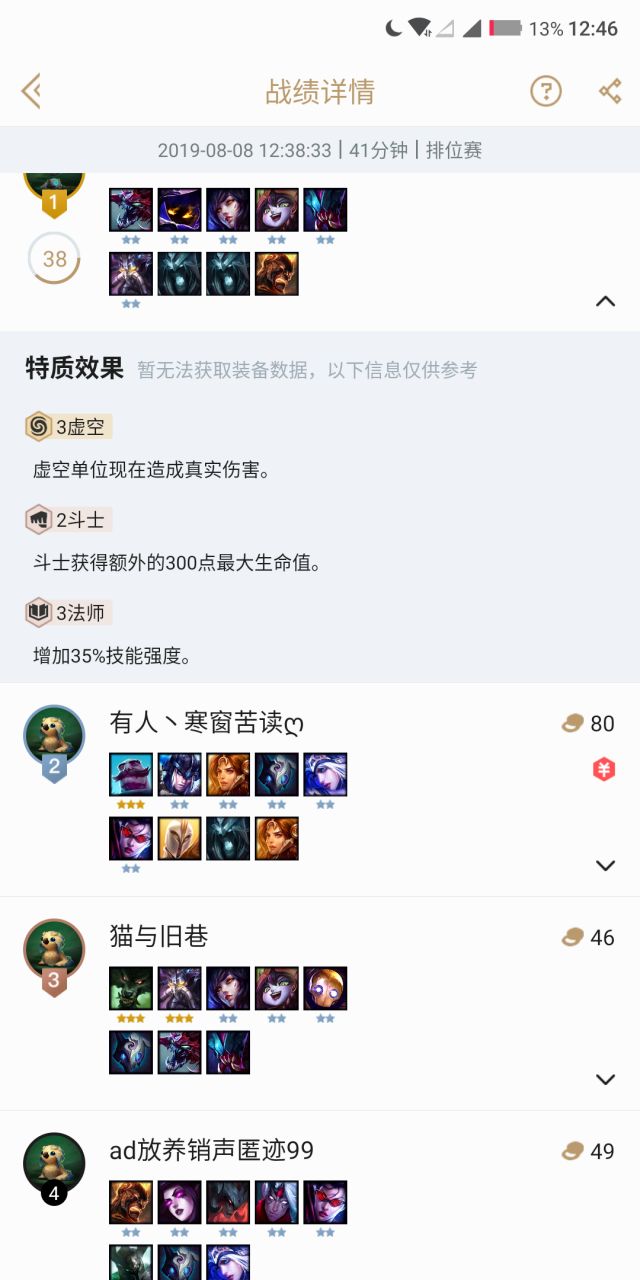640x1280 pixels.
Task: Go back from the 战绩详情 page
Action: coord(31,92)
